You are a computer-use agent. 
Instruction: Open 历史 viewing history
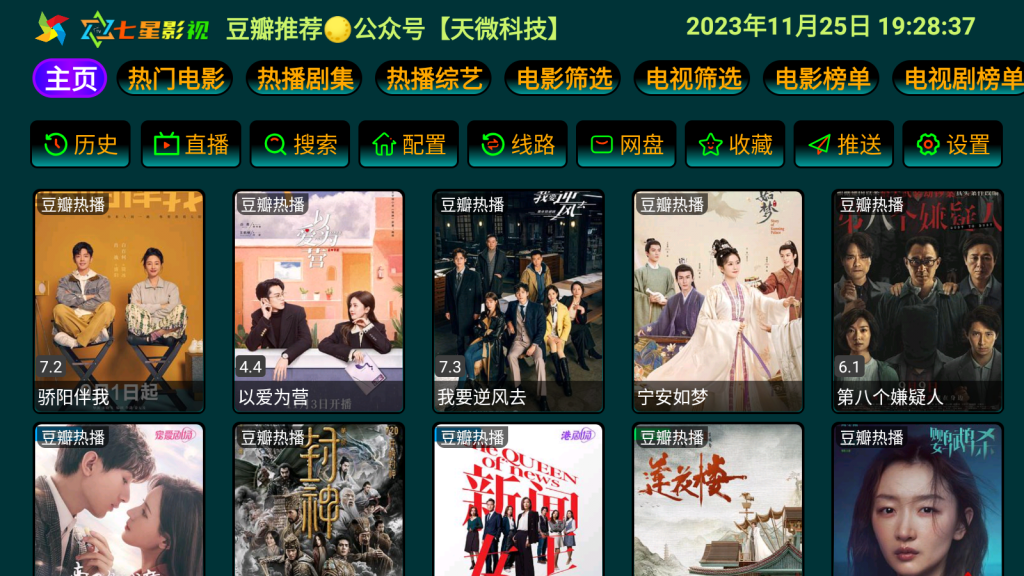tap(81, 145)
